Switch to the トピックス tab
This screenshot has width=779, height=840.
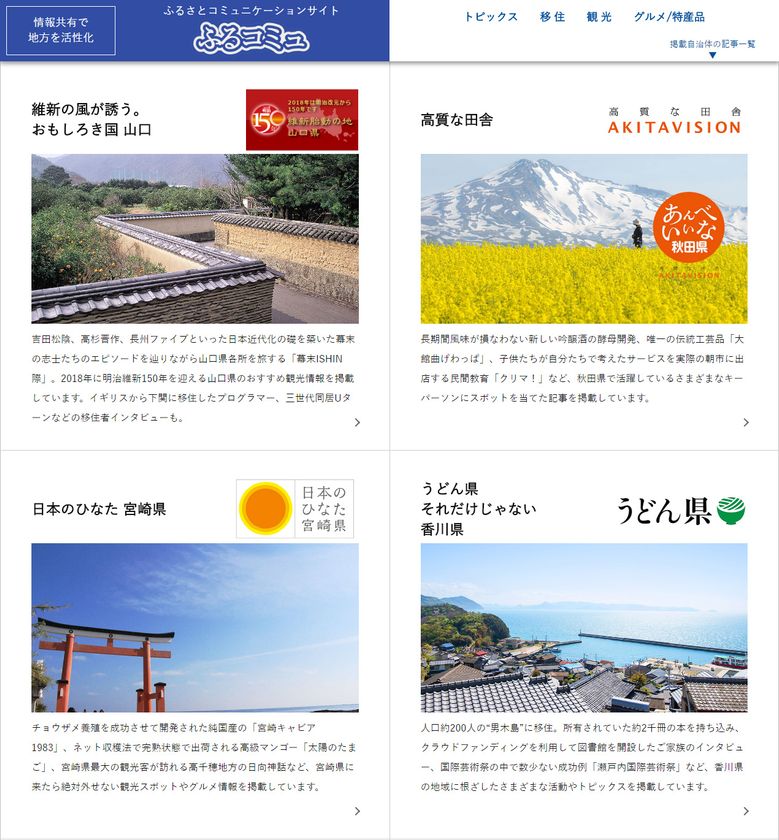492,17
